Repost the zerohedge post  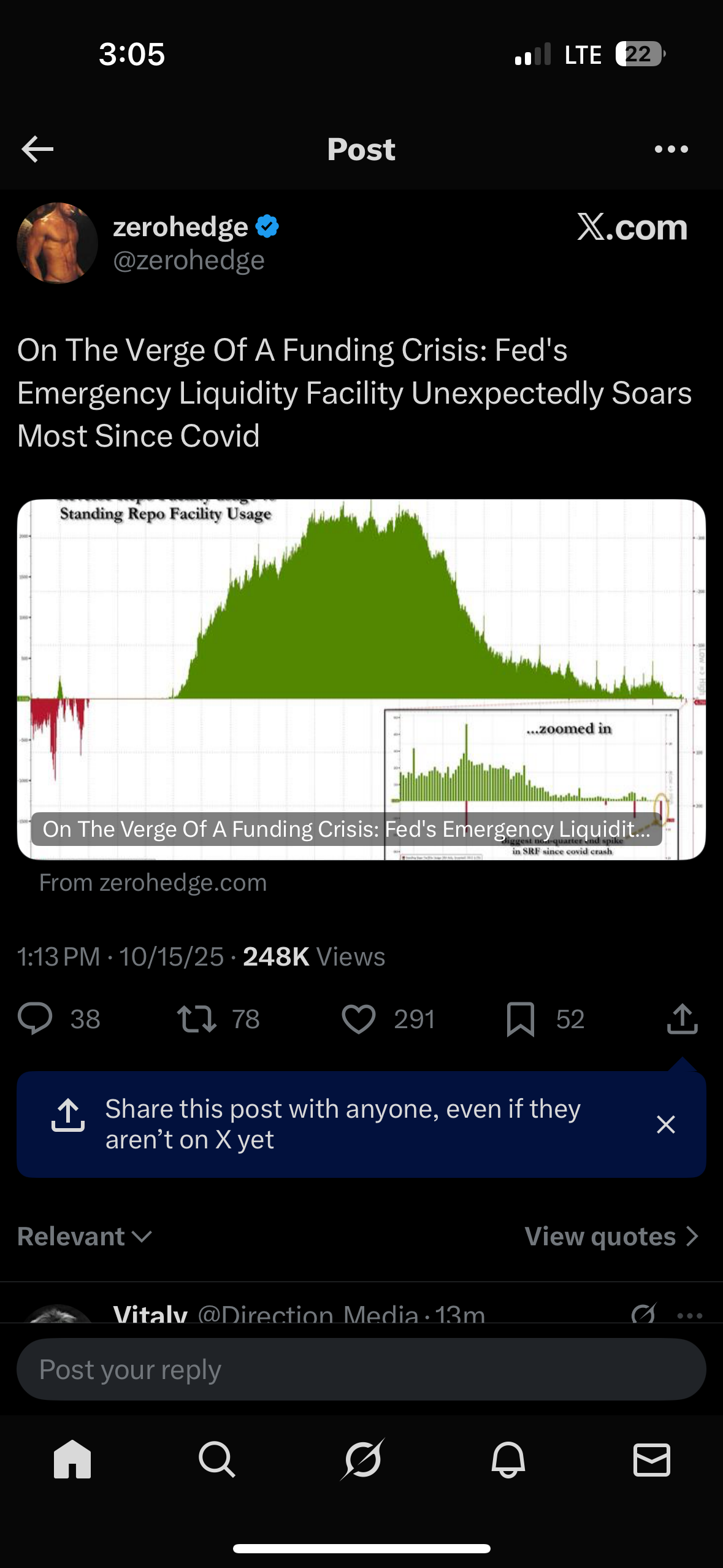click(197, 1019)
